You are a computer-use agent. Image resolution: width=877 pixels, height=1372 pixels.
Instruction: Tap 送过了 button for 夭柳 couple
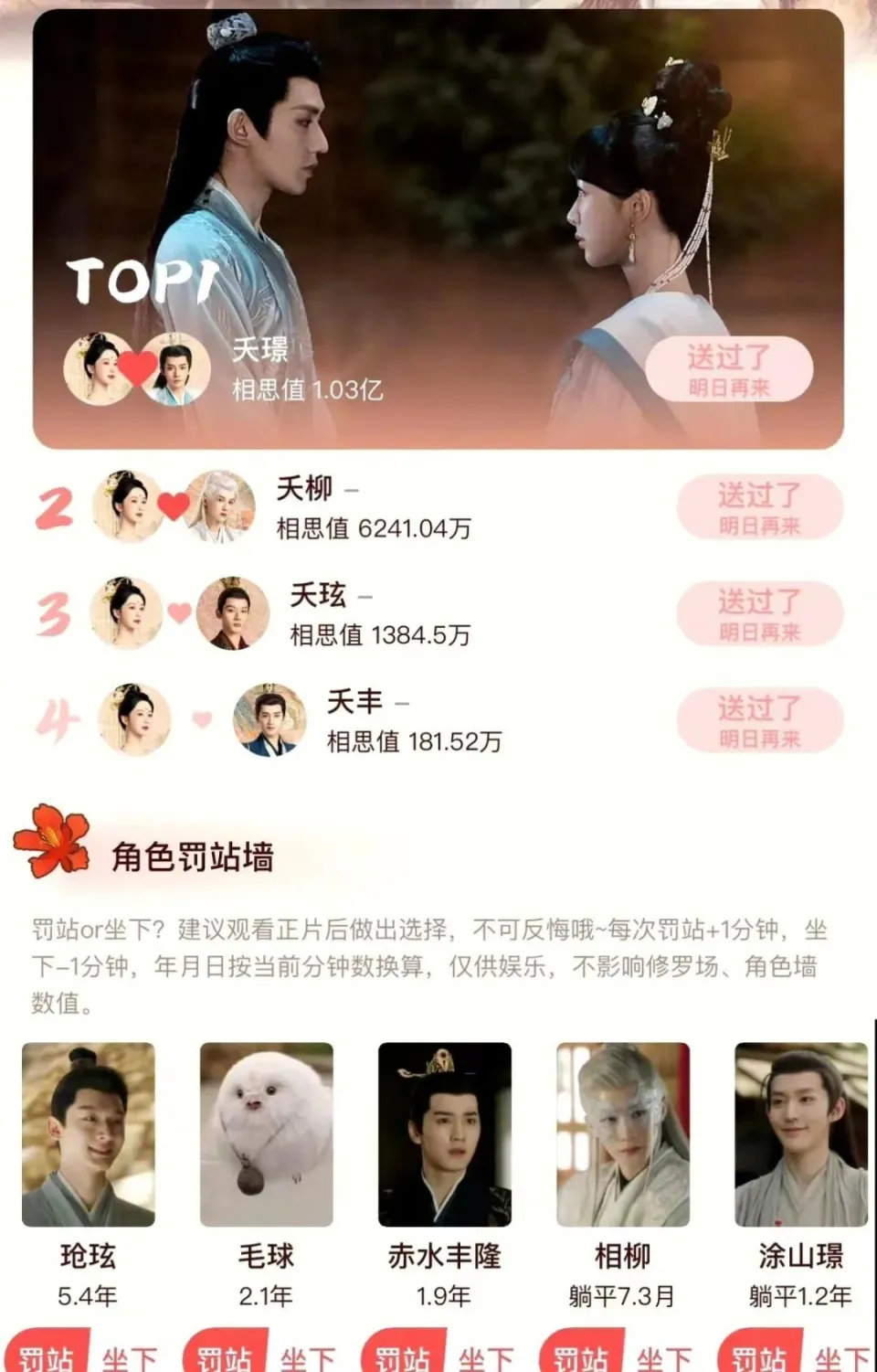tap(759, 507)
